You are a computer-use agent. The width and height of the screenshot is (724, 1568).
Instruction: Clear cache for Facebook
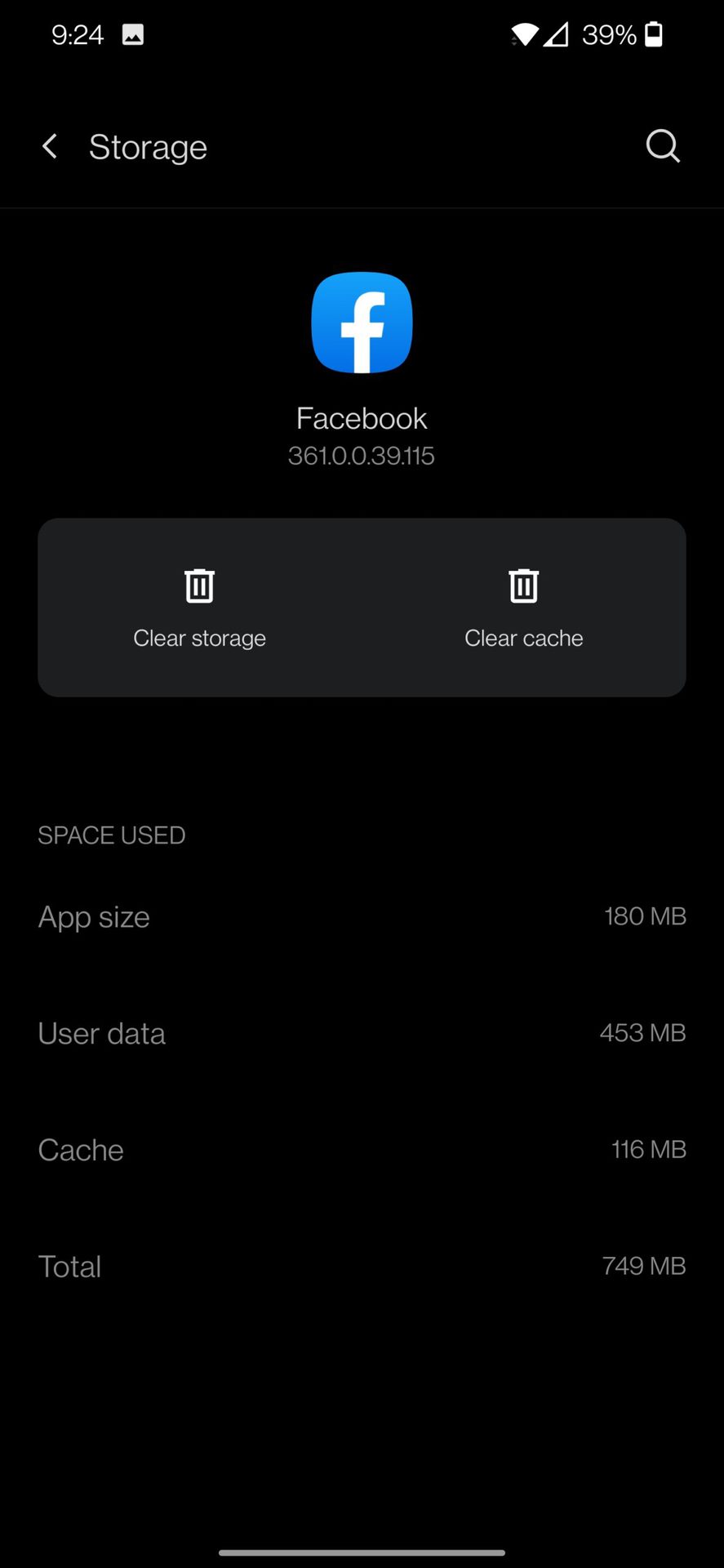[523, 608]
